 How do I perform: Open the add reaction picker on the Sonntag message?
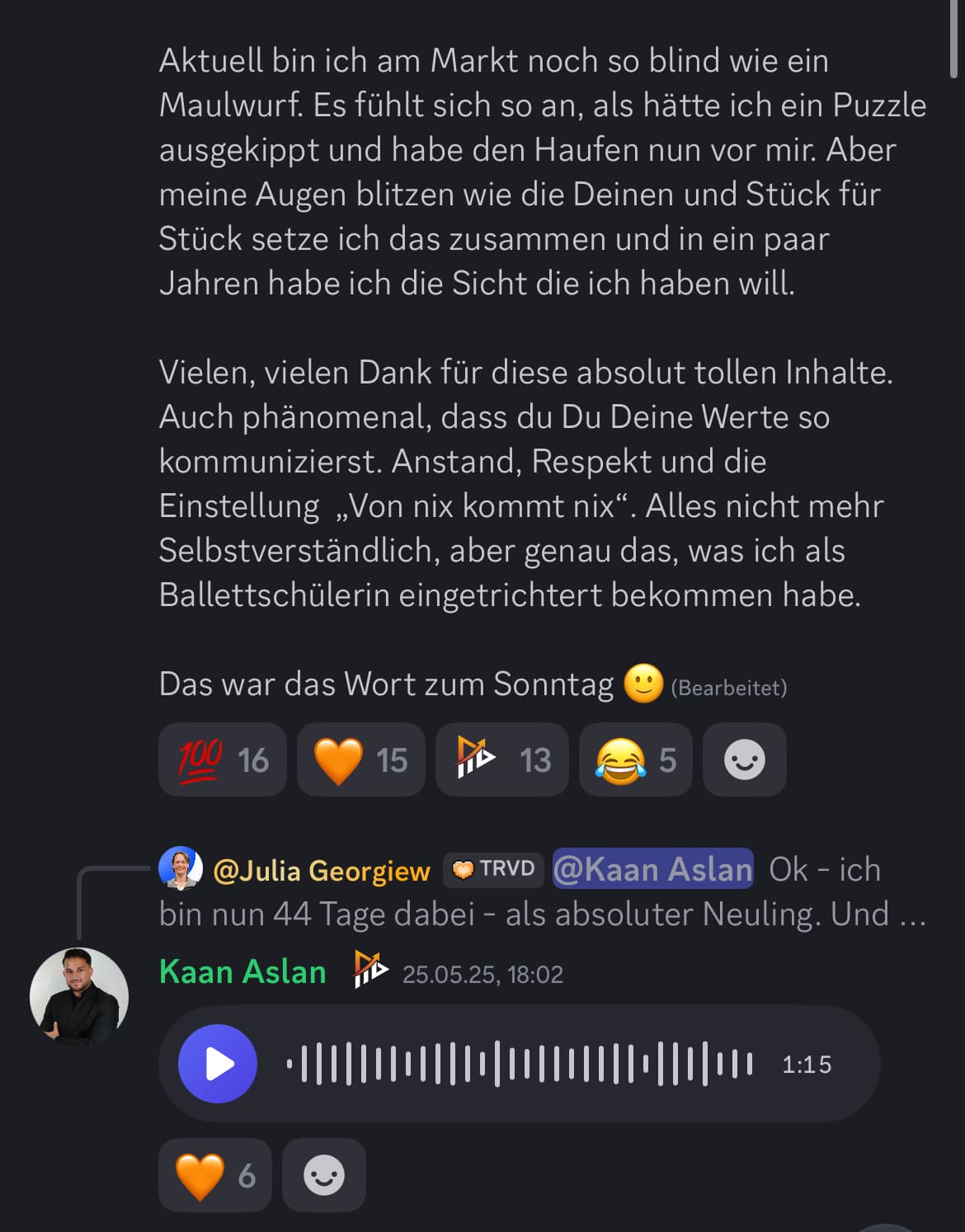click(743, 759)
